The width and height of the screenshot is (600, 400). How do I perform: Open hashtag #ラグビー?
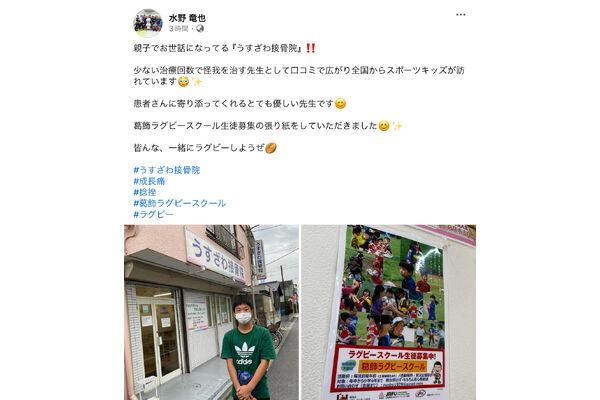tap(153, 214)
